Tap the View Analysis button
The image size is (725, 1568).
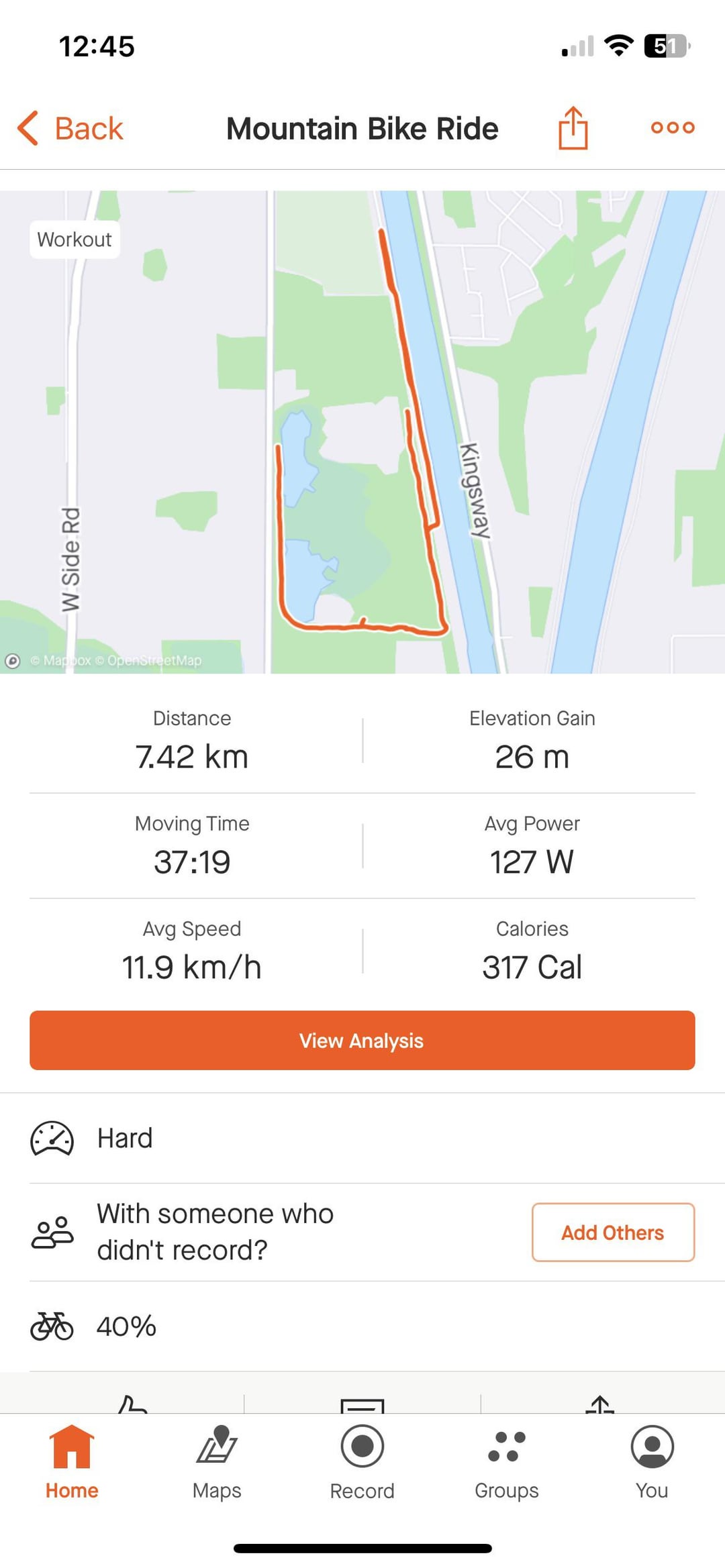(x=362, y=1040)
